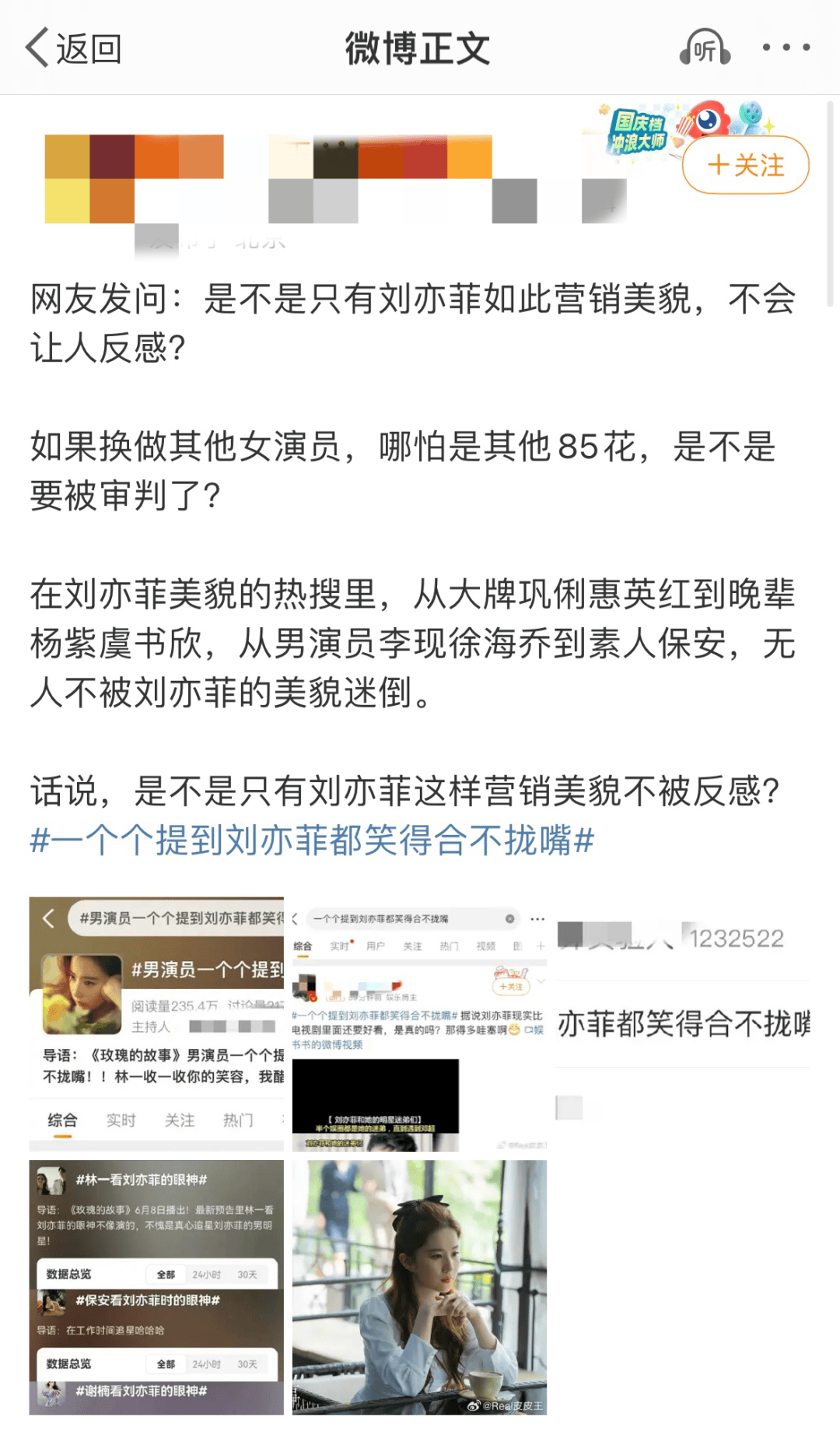Open the image showing 亦菲都笑得合不拢嘴 text
840x1435 pixels.
click(683, 1023)
